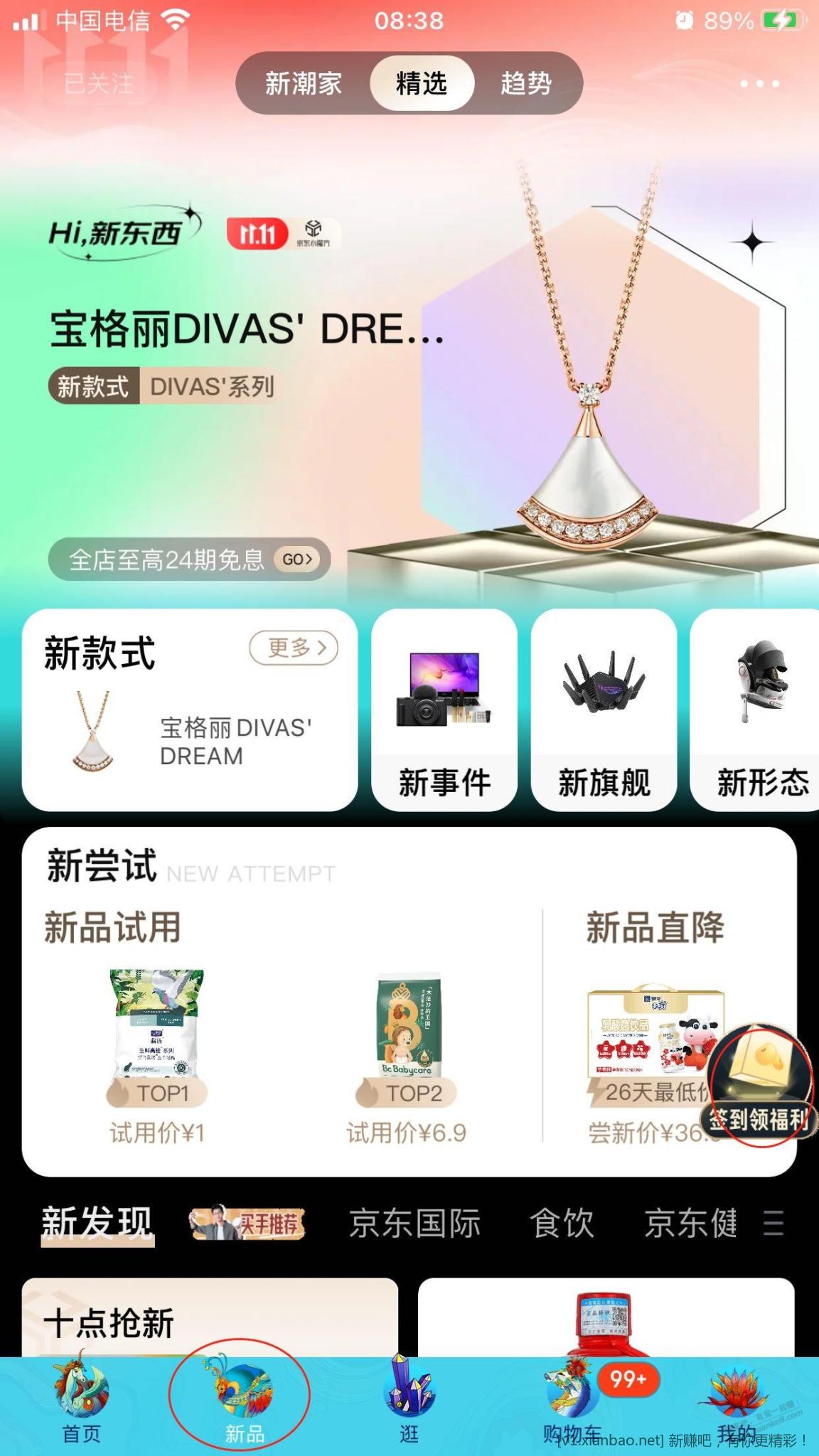The image size is (819, 1456).
Task: Switch to the 逛 tab
Action: tap(409, 1404)
